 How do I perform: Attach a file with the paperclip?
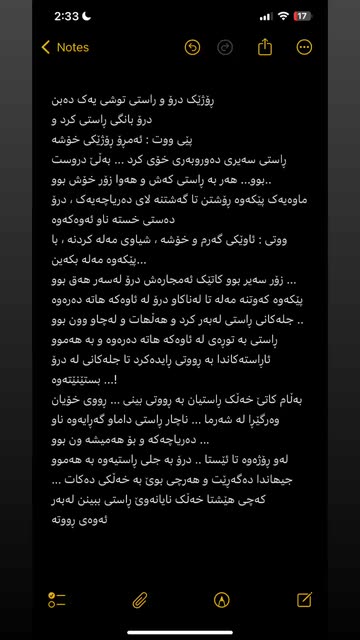[x=140, y=600]
